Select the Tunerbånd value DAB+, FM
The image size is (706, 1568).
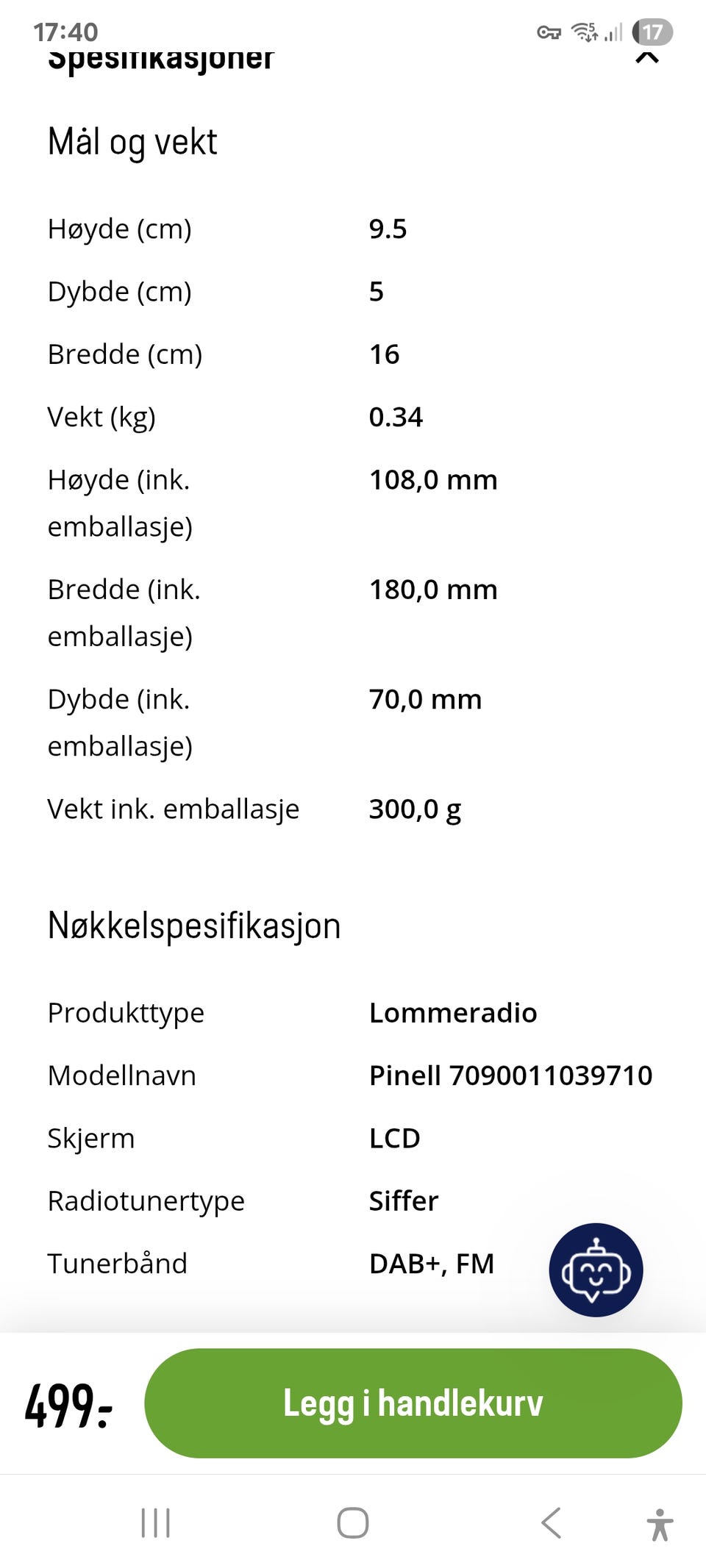(x=431, y=1263)
